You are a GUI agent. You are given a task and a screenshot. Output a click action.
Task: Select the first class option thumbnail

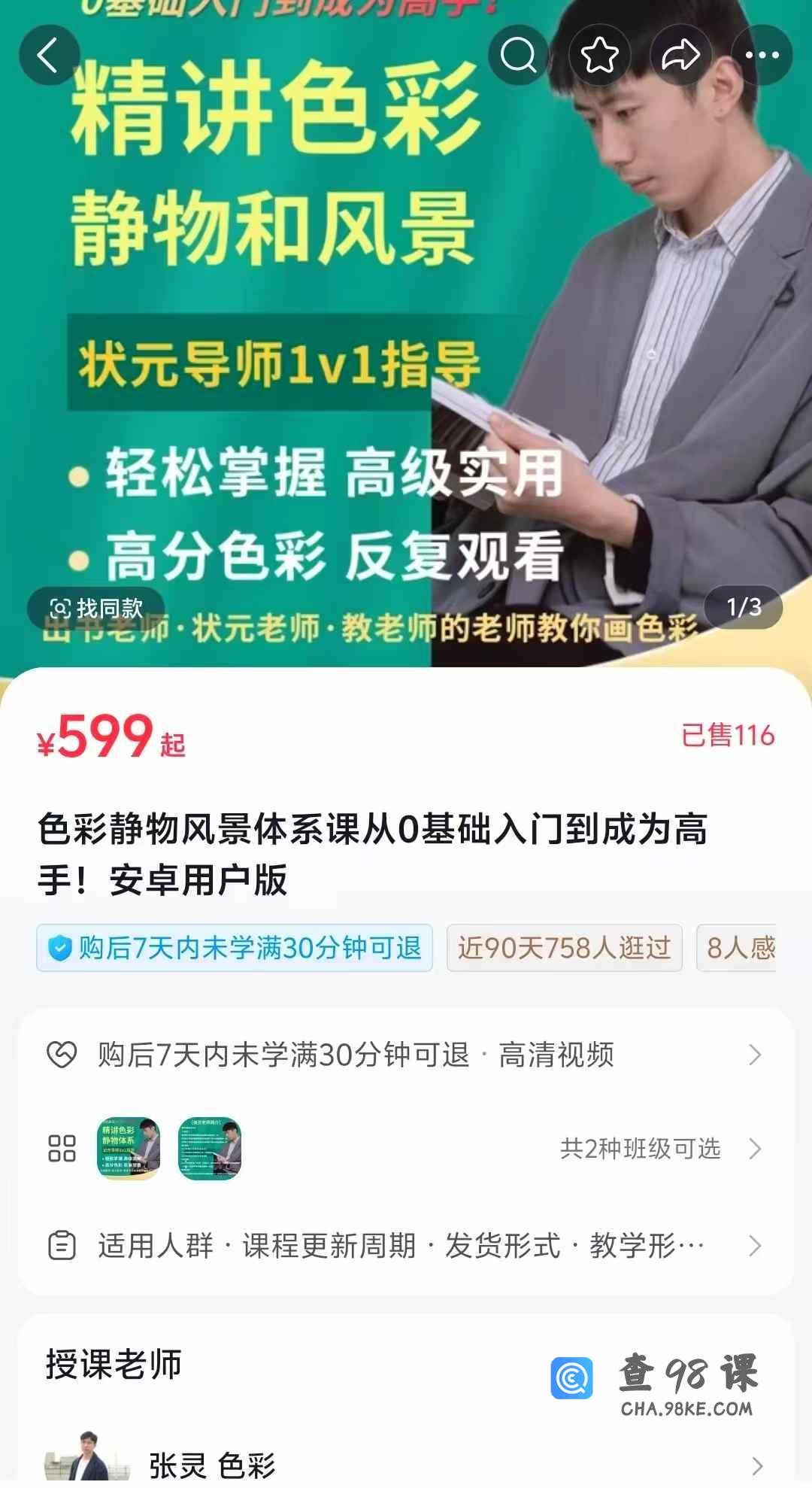coord(129,1148)
